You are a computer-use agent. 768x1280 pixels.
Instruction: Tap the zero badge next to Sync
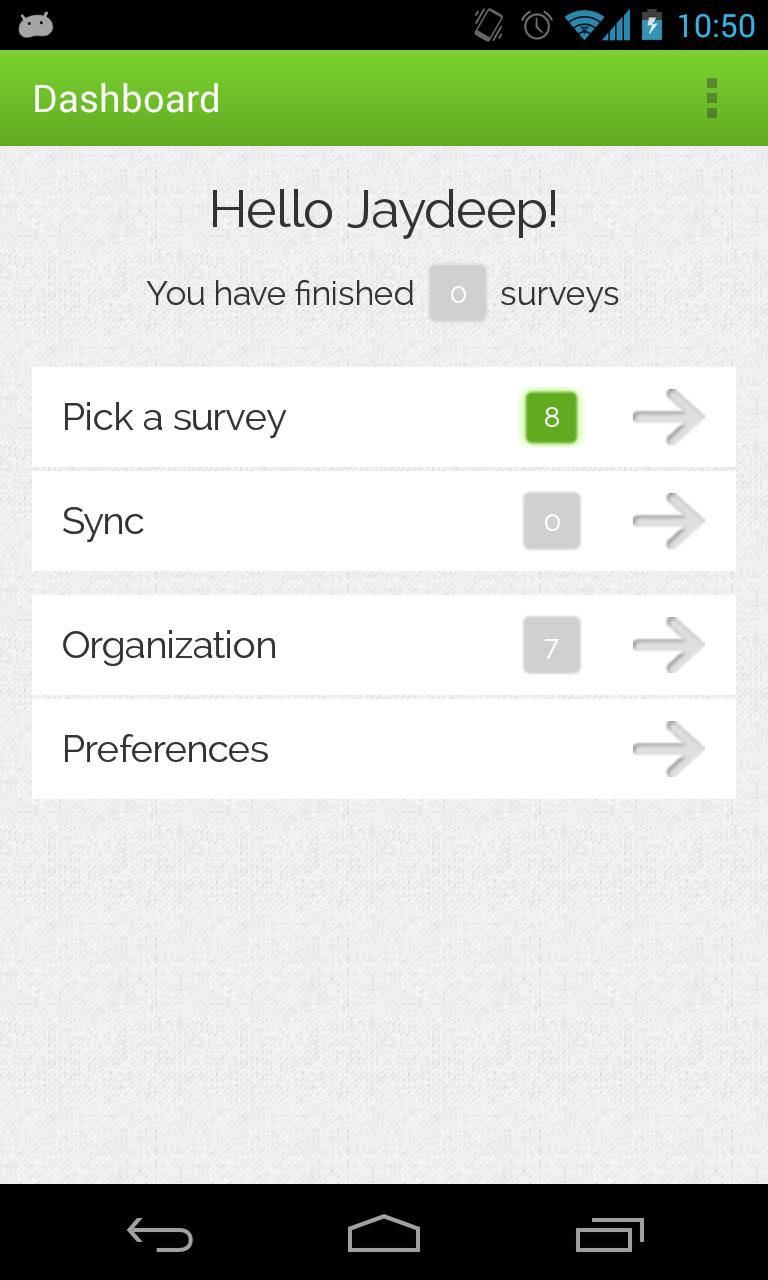pyautogui.click(x=551, y=520)
